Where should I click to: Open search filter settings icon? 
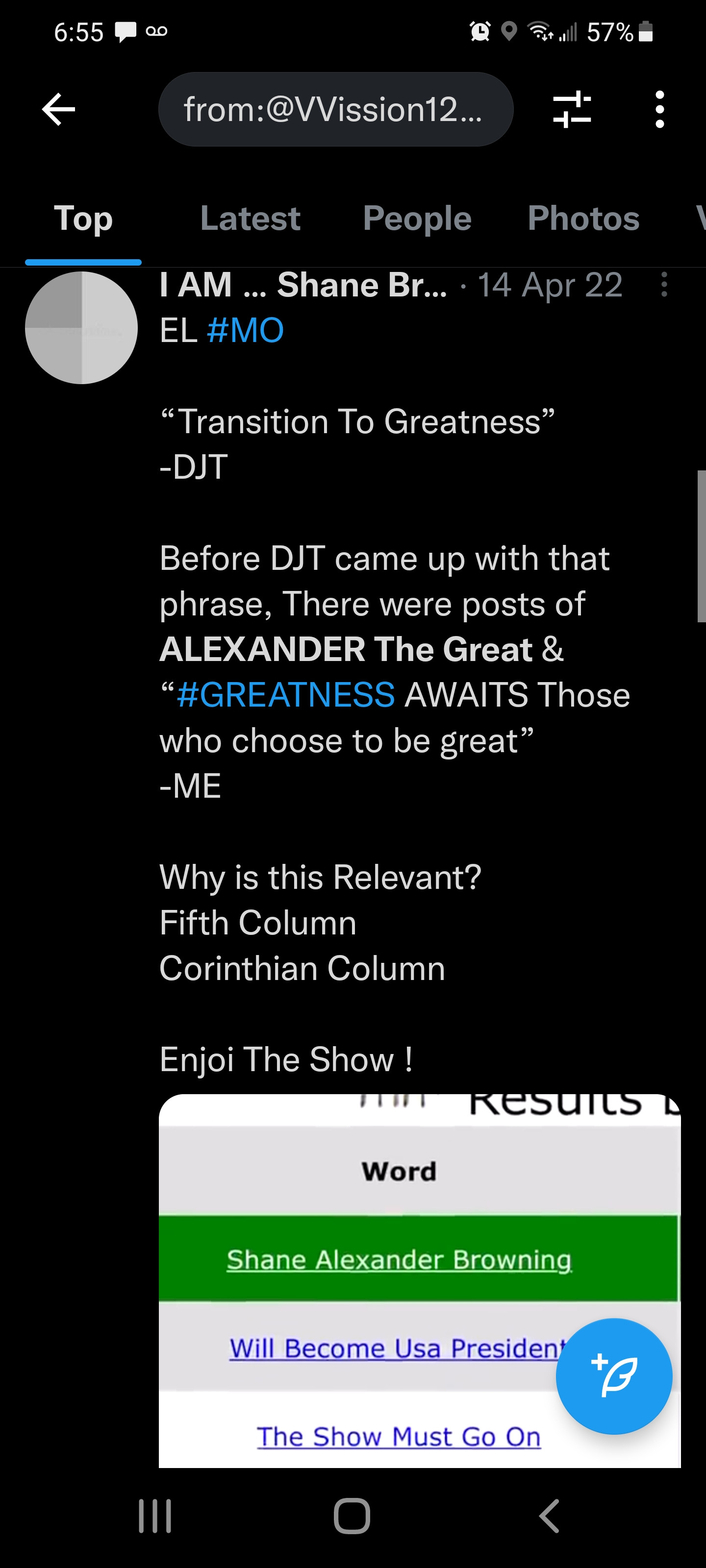click(x=571, y=110)
